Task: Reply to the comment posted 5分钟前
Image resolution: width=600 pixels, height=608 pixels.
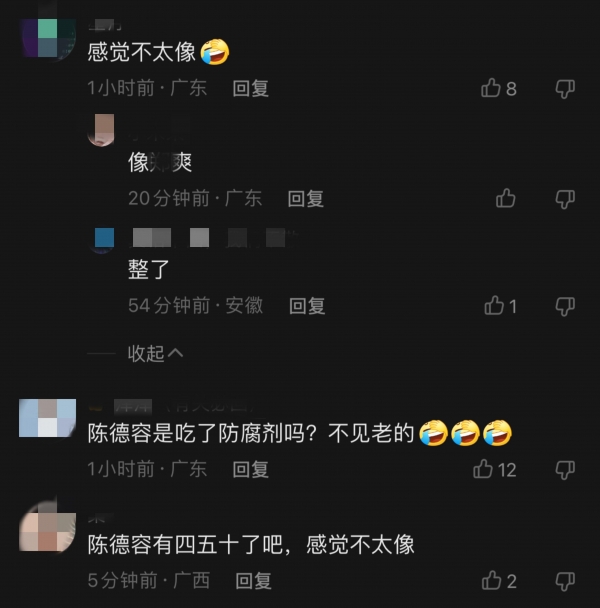Action: pyautogui.click(x=253, y=580)
